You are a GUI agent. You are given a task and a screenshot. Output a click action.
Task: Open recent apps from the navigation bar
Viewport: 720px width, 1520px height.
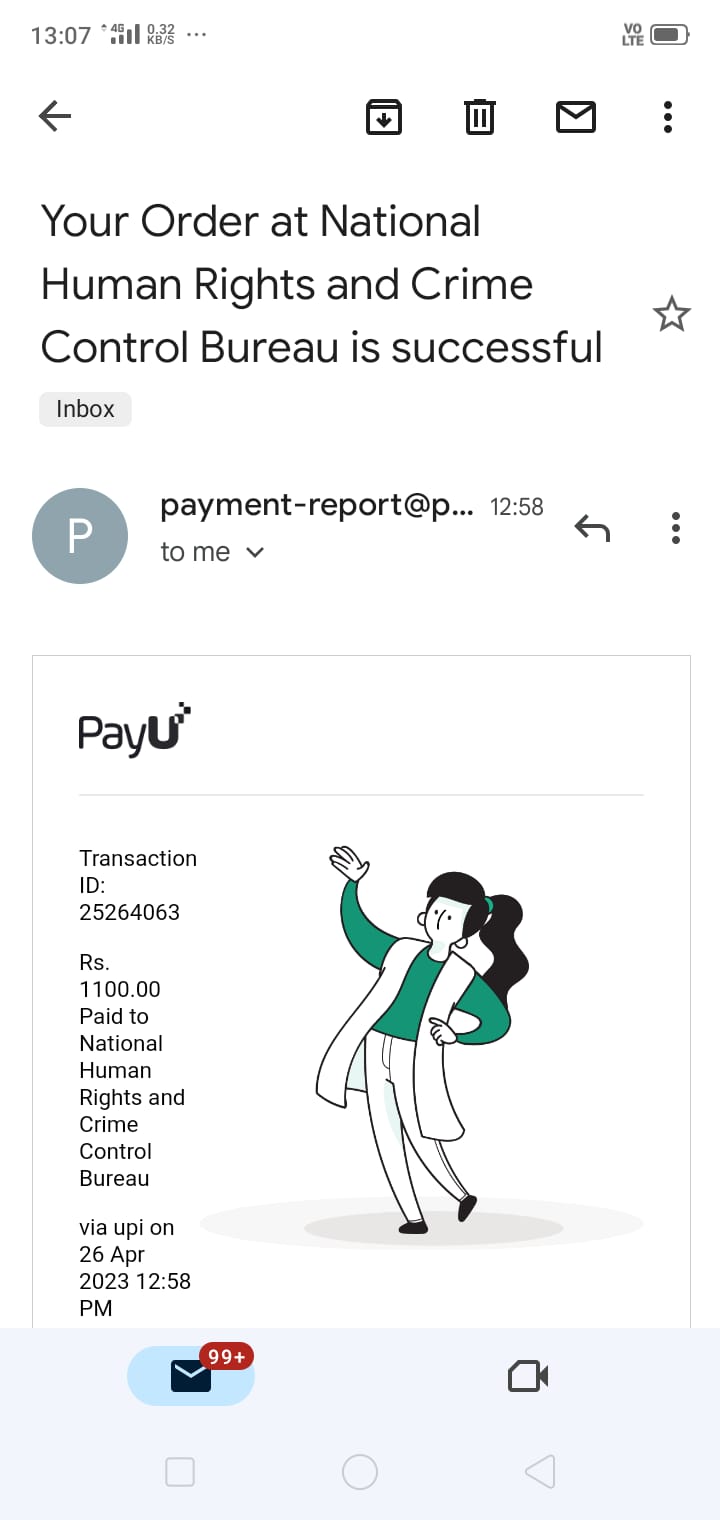coord(180,1472)
